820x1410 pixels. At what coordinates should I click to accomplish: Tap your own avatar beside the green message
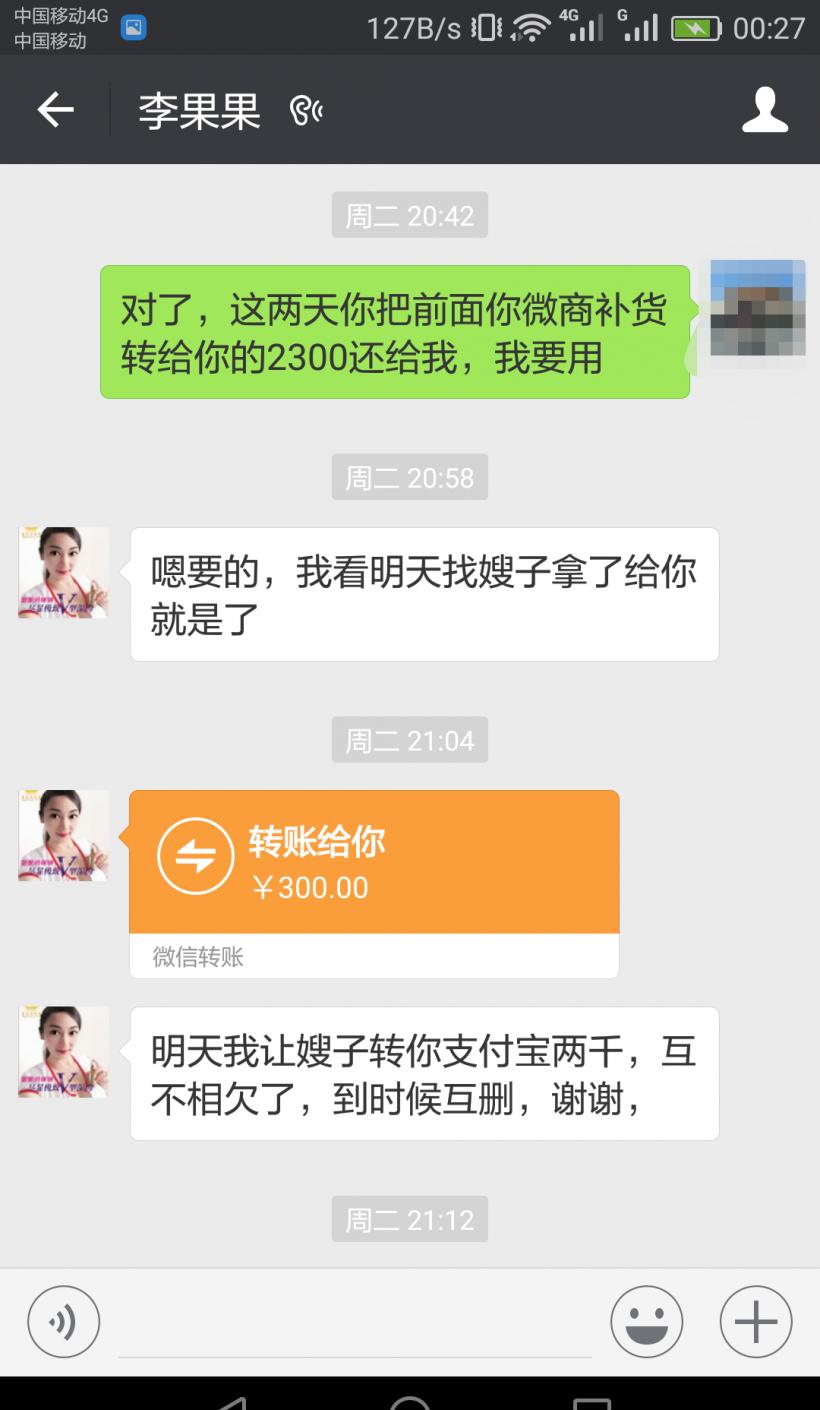pyautogui.click(x=756, y=310)
